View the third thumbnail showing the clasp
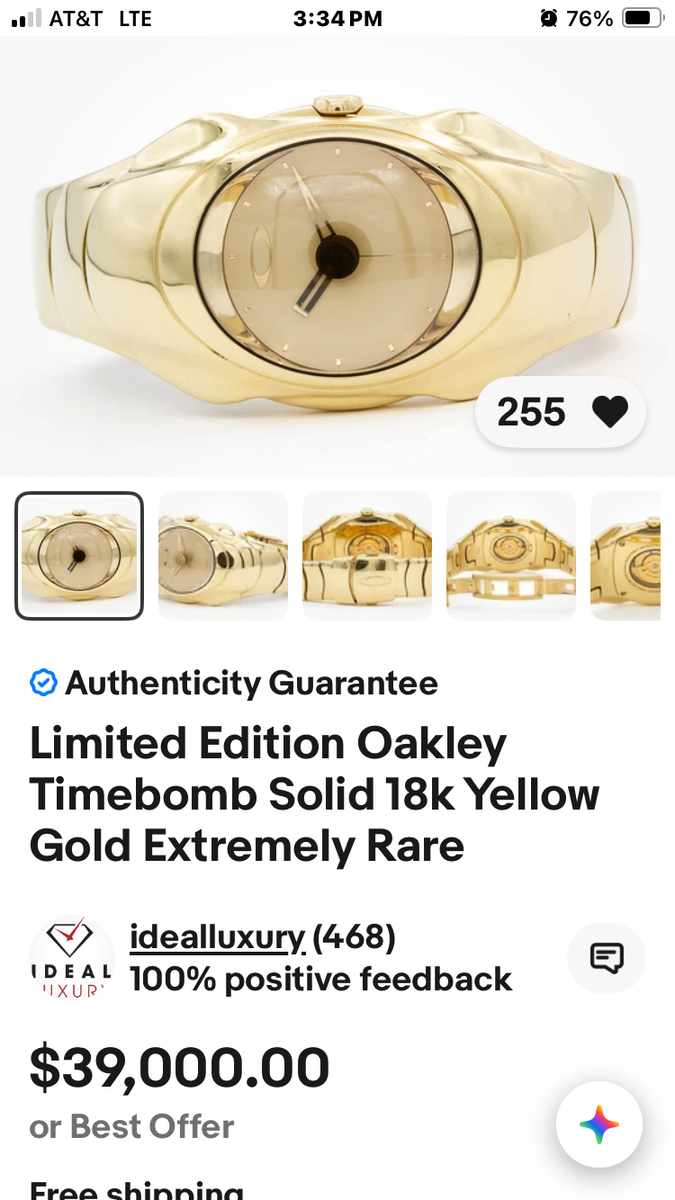This screenshot has height=1200, width=675. (x=367, y=556)
